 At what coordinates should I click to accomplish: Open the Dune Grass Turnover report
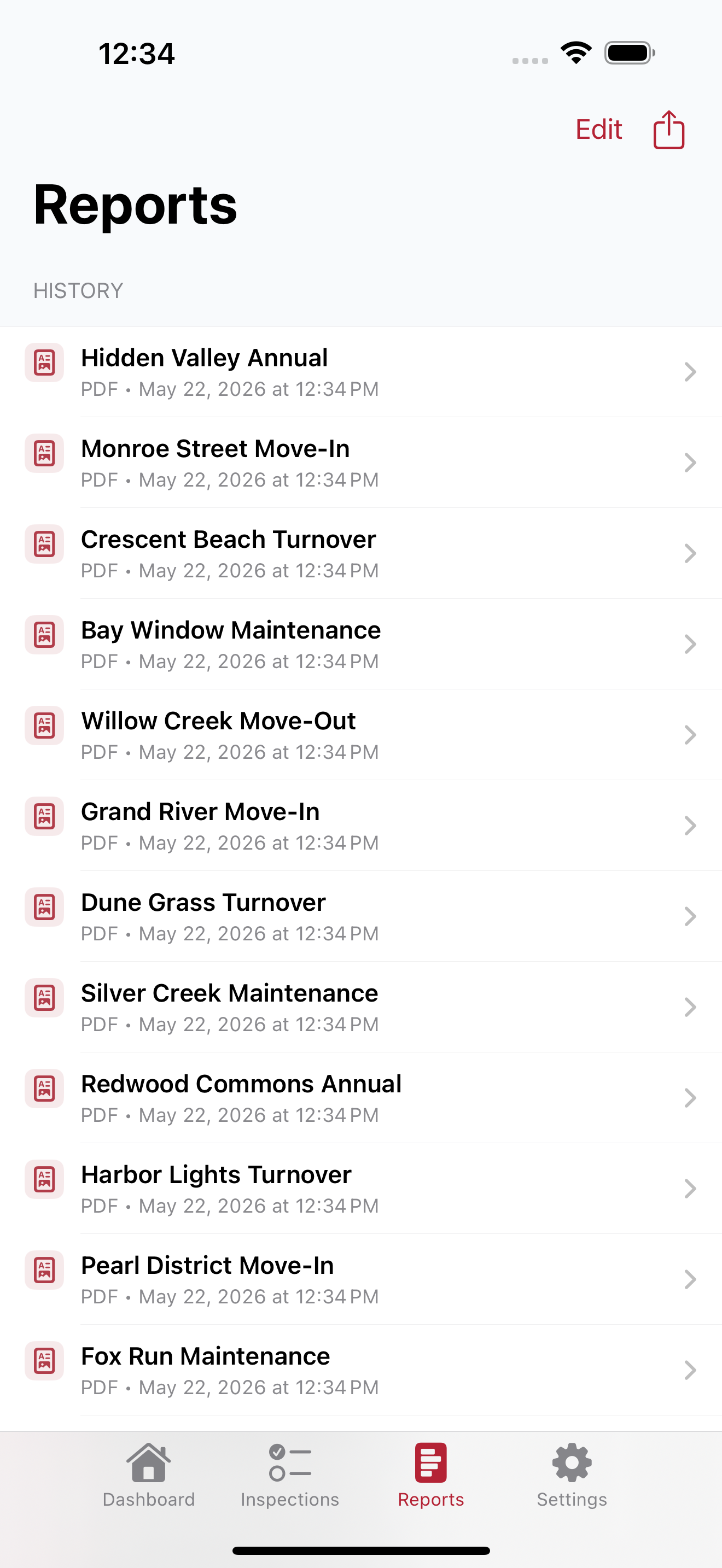coord(361,916)
